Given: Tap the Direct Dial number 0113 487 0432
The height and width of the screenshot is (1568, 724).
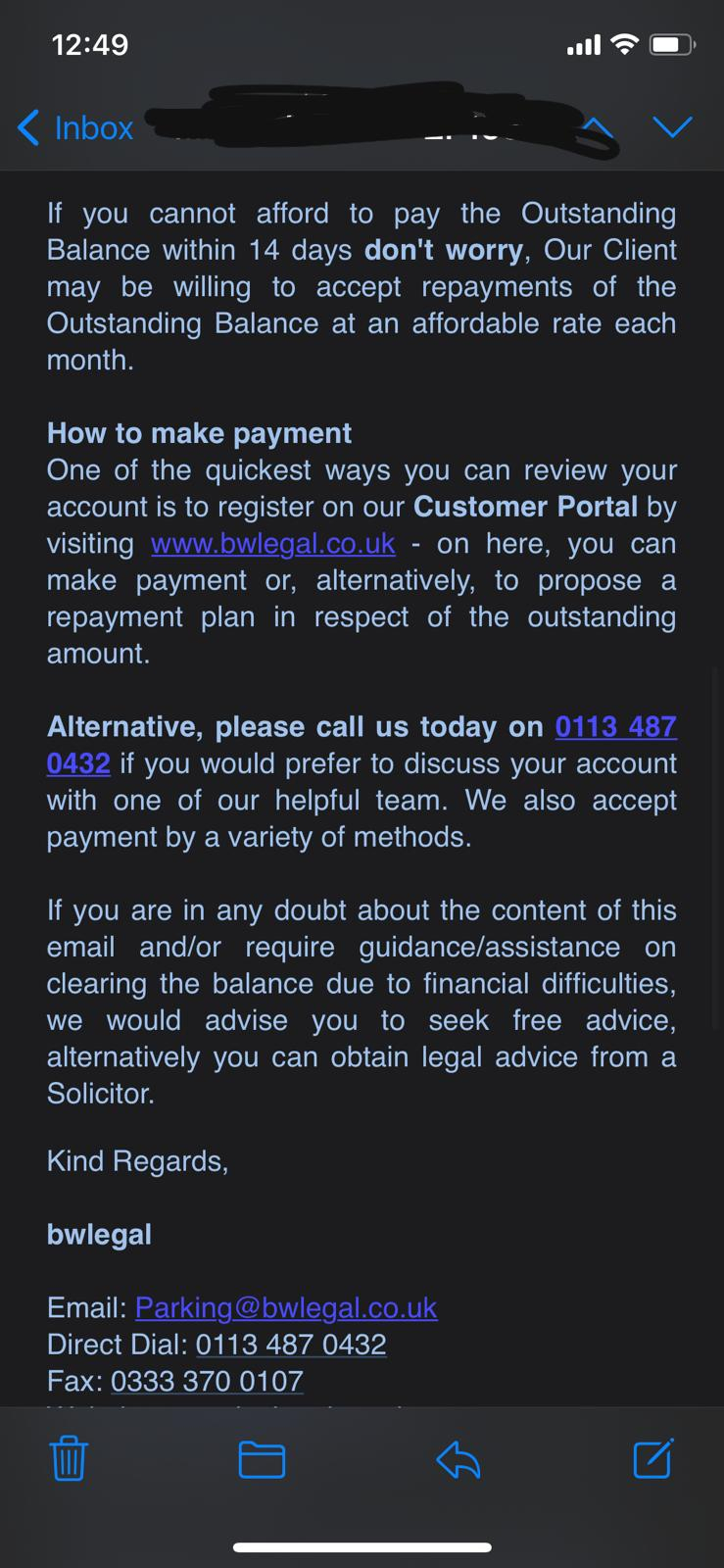Looking at the screenshot, I should [291, 1344].
